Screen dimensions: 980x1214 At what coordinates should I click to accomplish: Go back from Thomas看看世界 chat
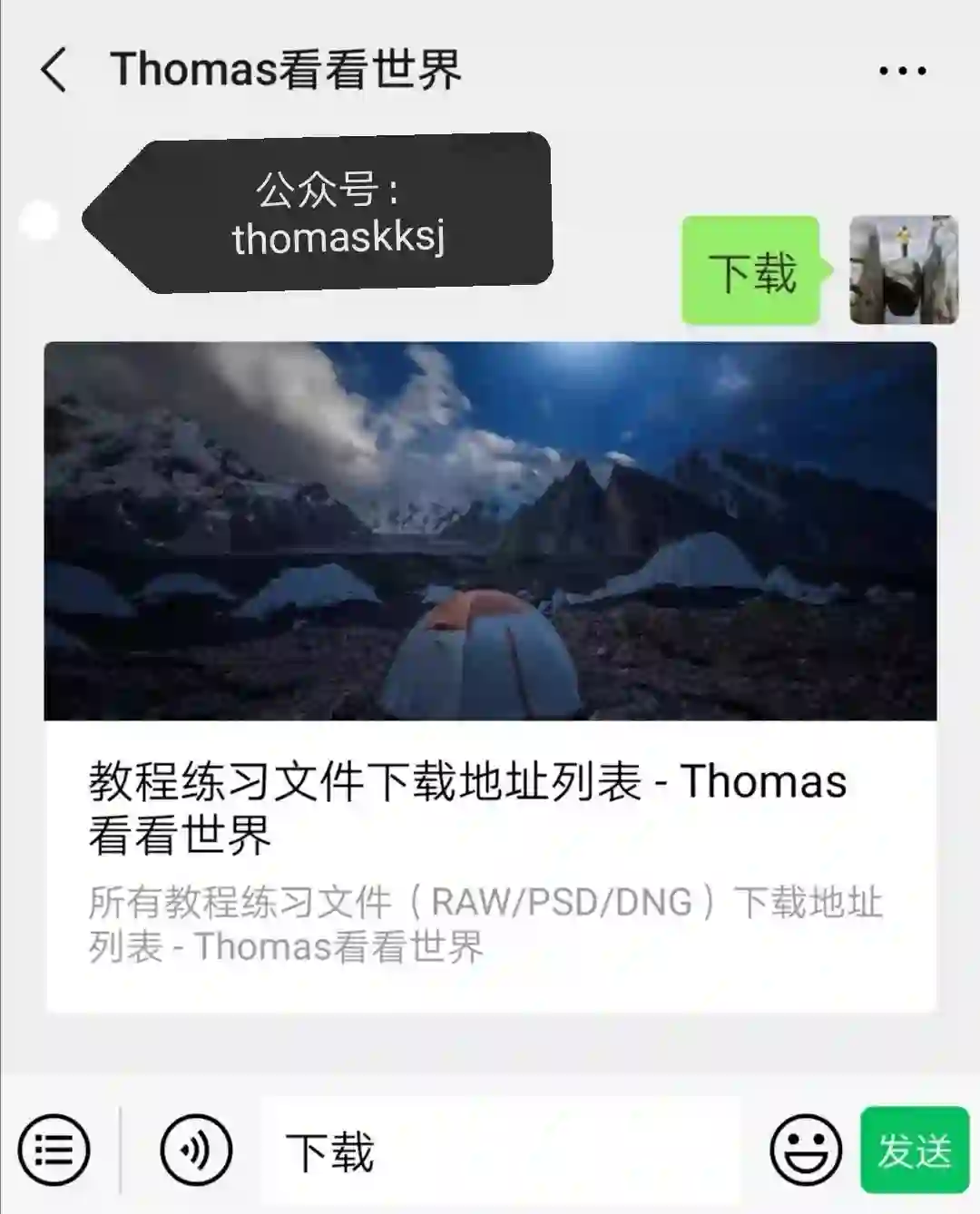54,70
